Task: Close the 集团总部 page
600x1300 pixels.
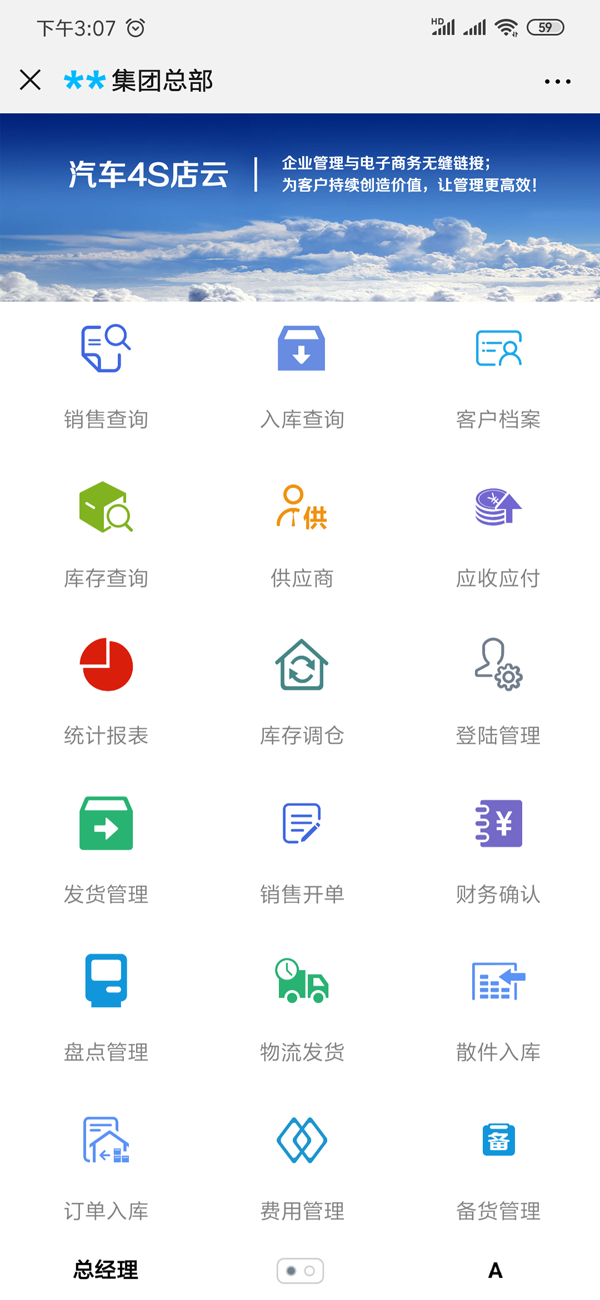Action: click(x=30, y=81)
